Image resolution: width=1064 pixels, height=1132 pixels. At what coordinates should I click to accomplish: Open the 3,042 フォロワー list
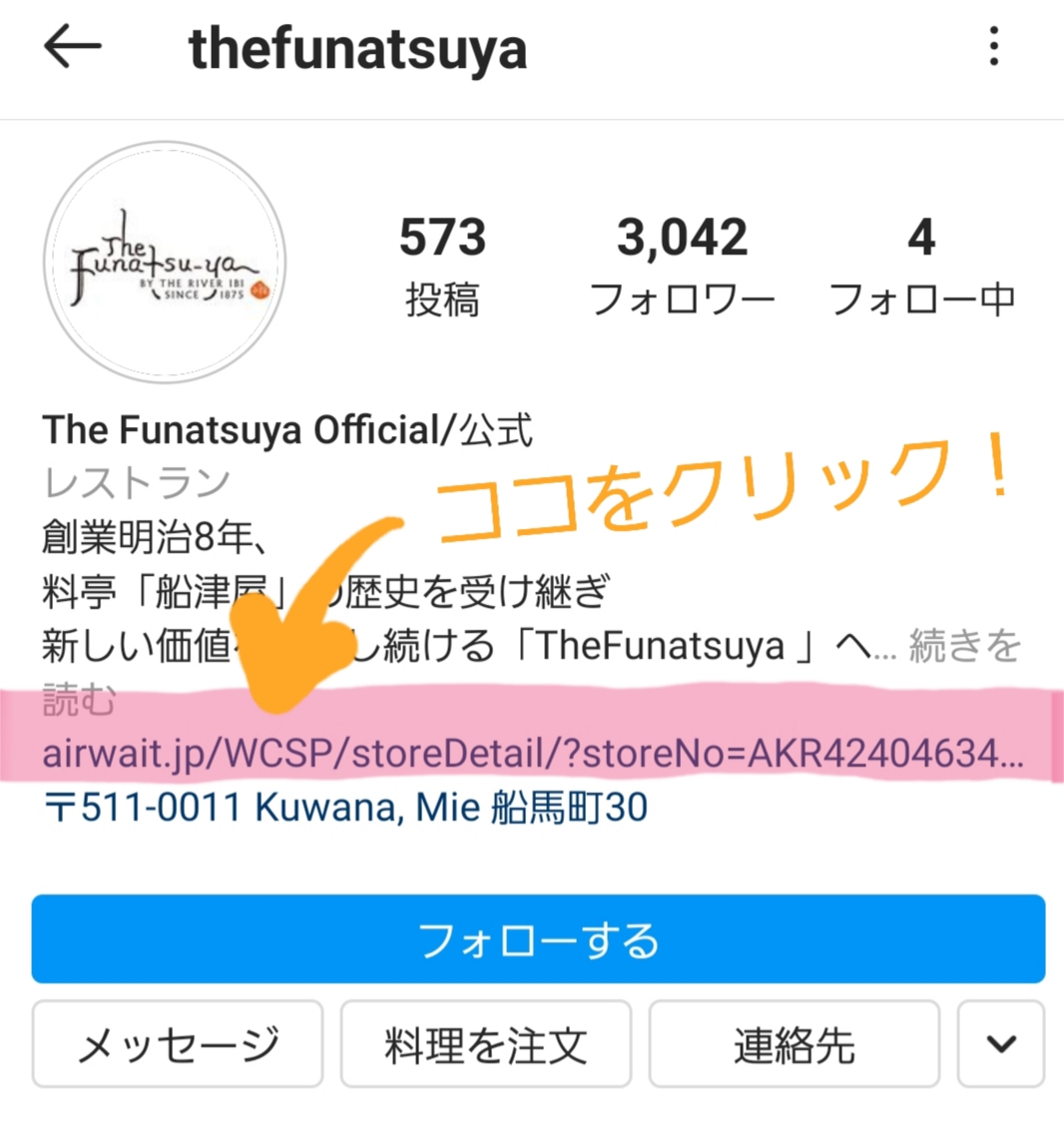tap(682, 265)
